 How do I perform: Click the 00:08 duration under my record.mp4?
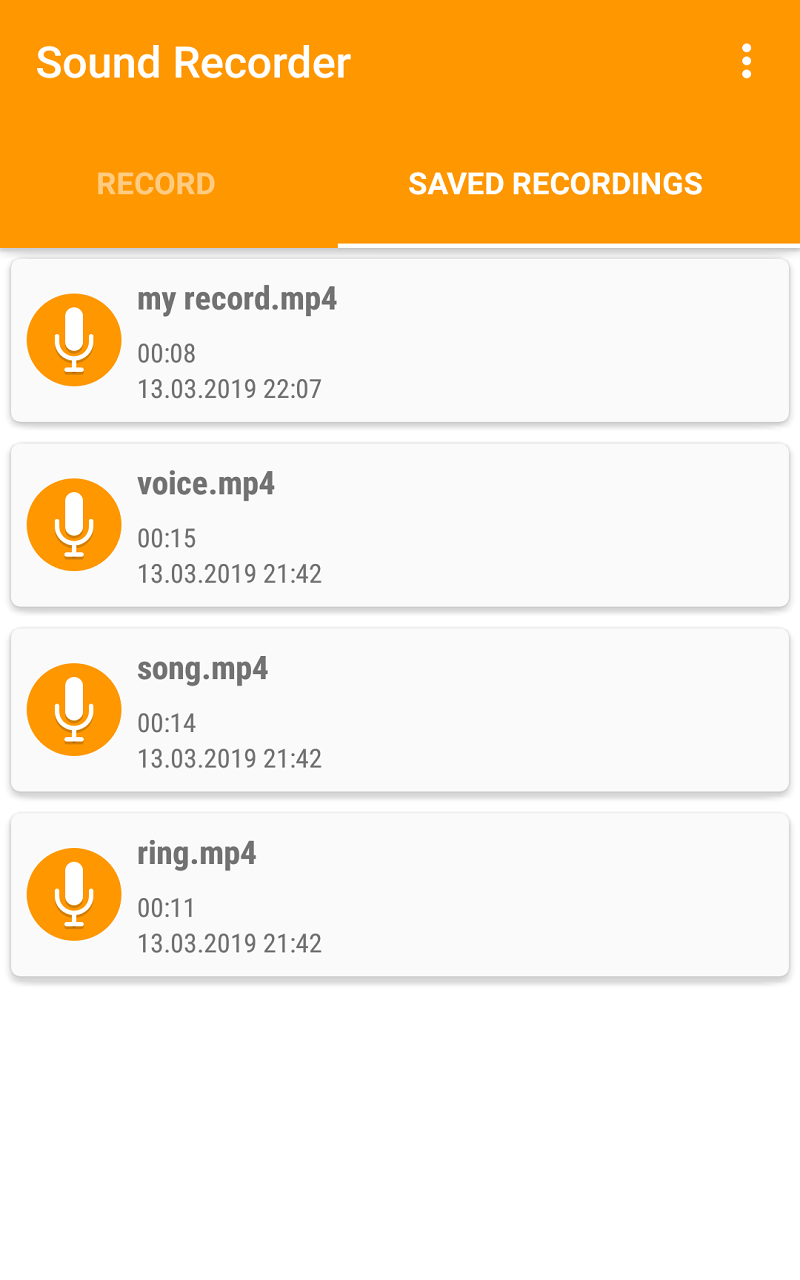166,353
